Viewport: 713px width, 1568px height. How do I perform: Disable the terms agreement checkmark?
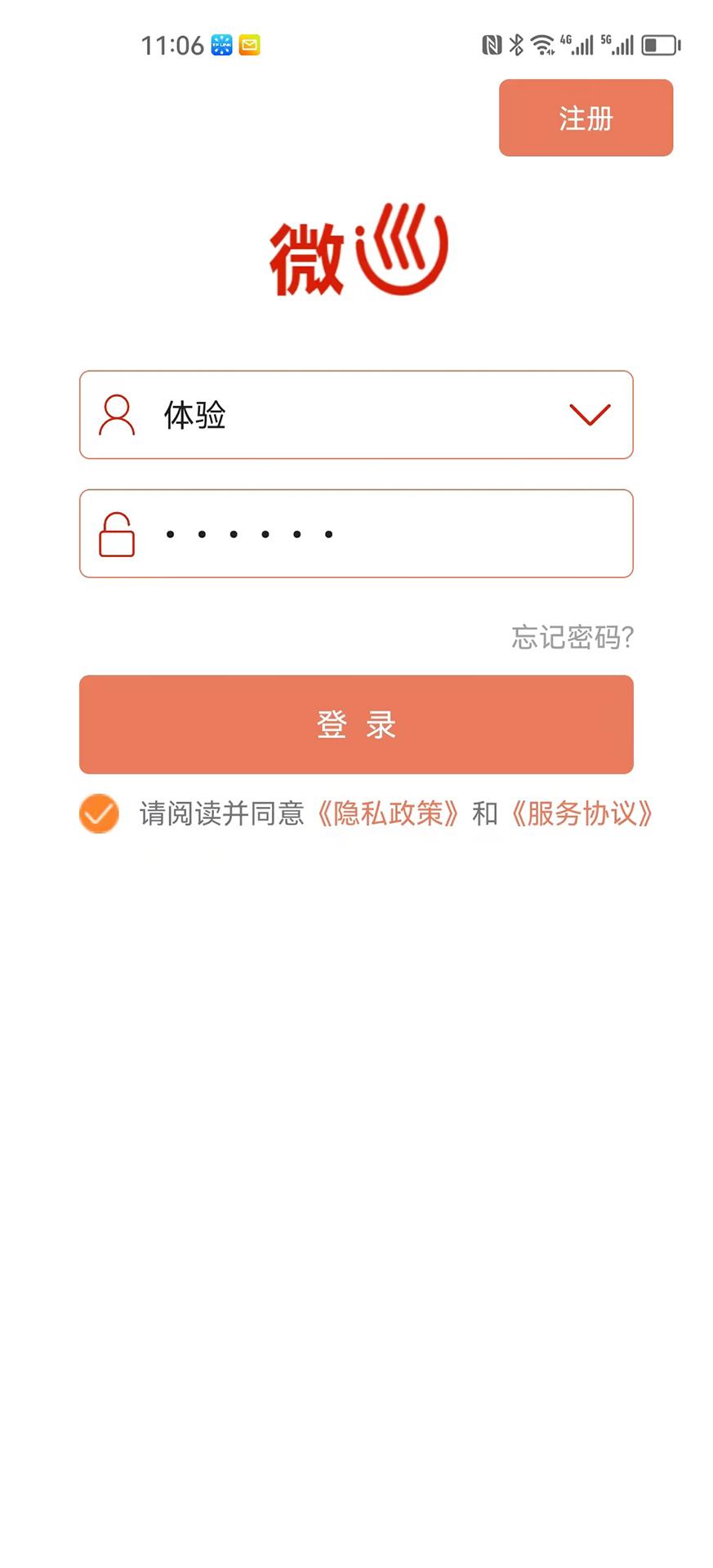[x=99, y=813]
